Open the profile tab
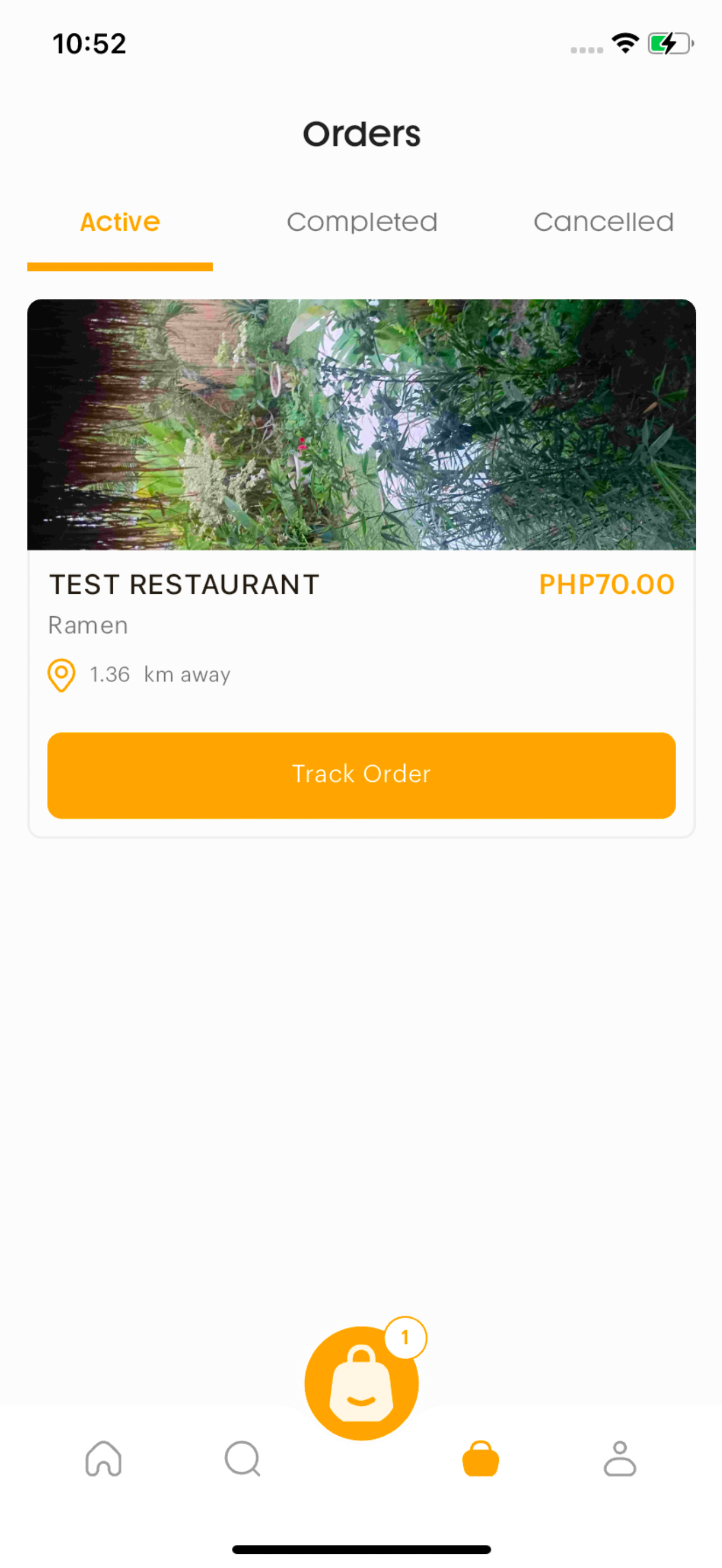Viewport: 722px width, 1568px height. point(620,1459)
